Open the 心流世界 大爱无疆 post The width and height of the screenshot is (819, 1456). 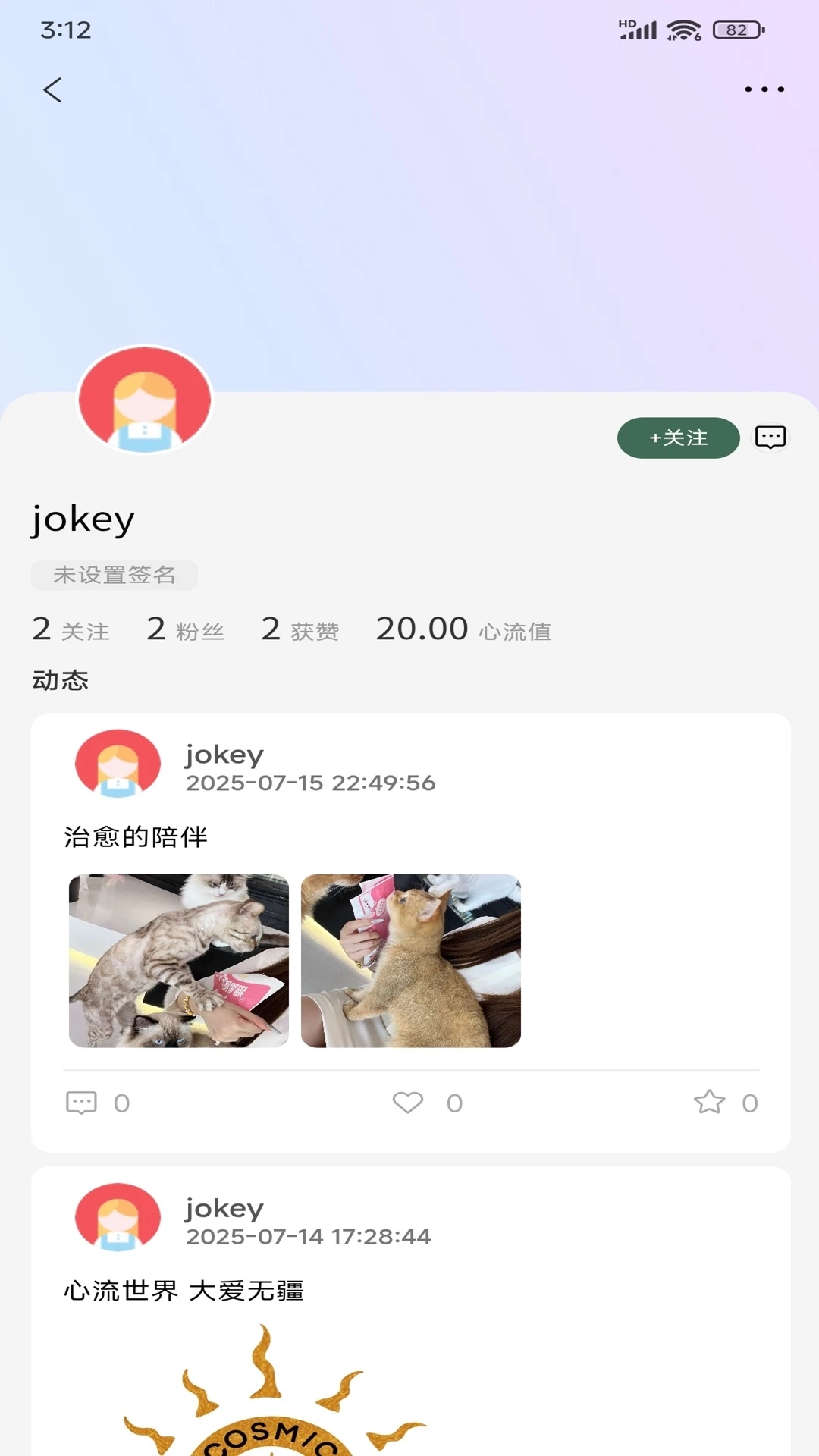pyautogui.click(x=184, y=1291)
